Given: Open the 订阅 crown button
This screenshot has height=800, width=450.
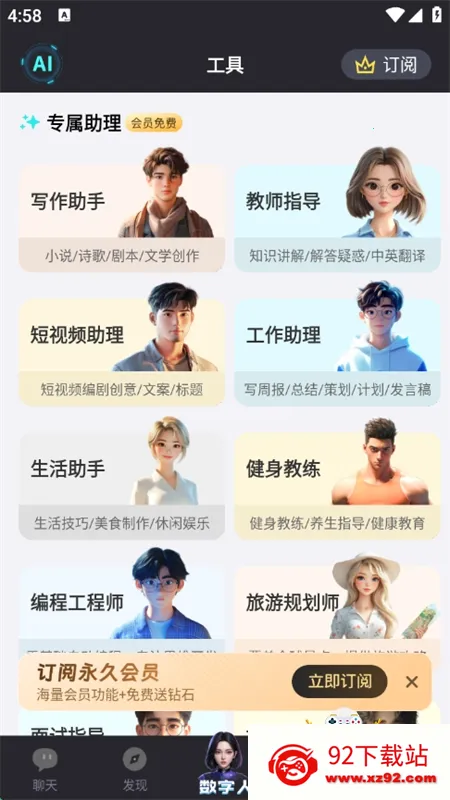Looking at the screenshot, I should coord(386,65).
